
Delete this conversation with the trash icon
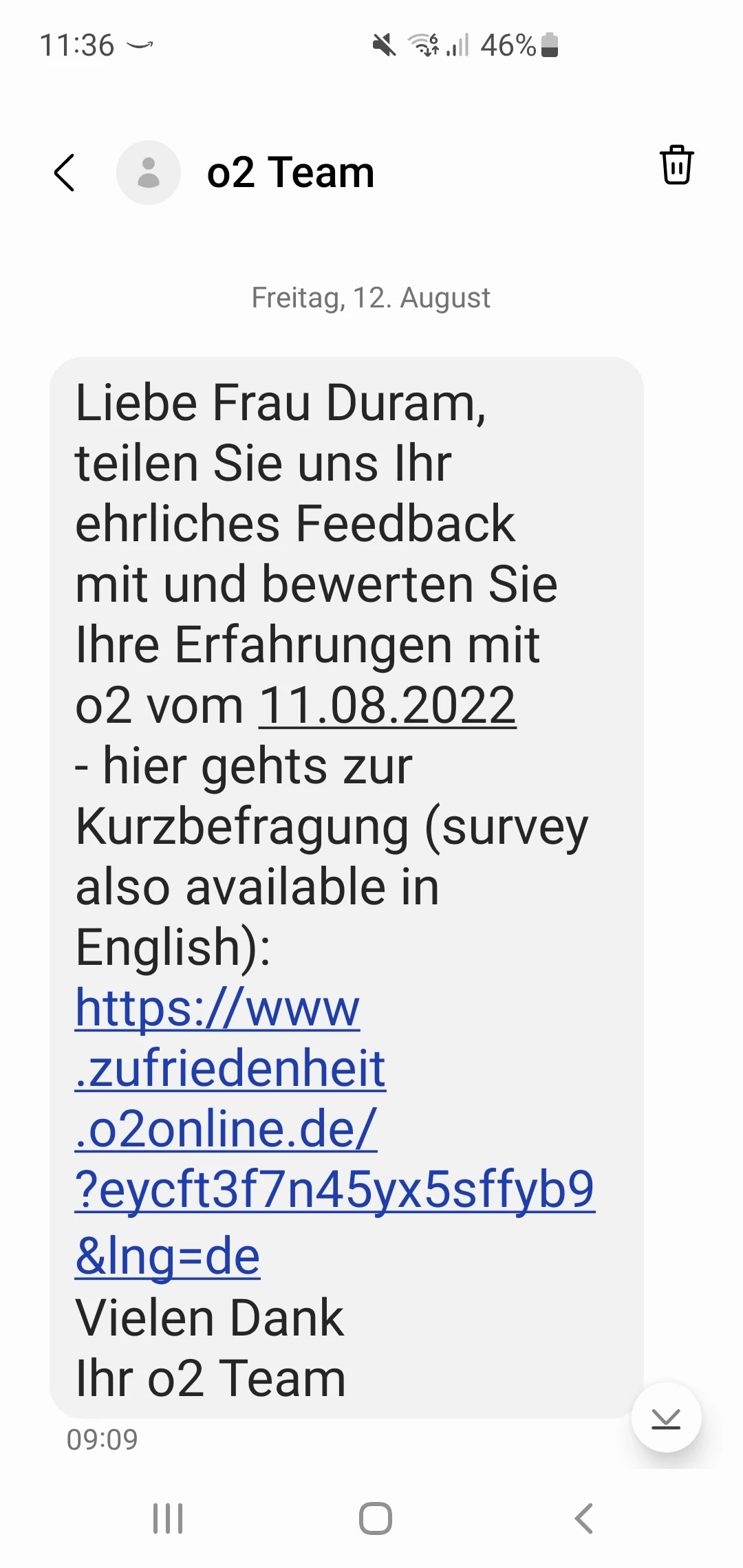coord(676,165)
